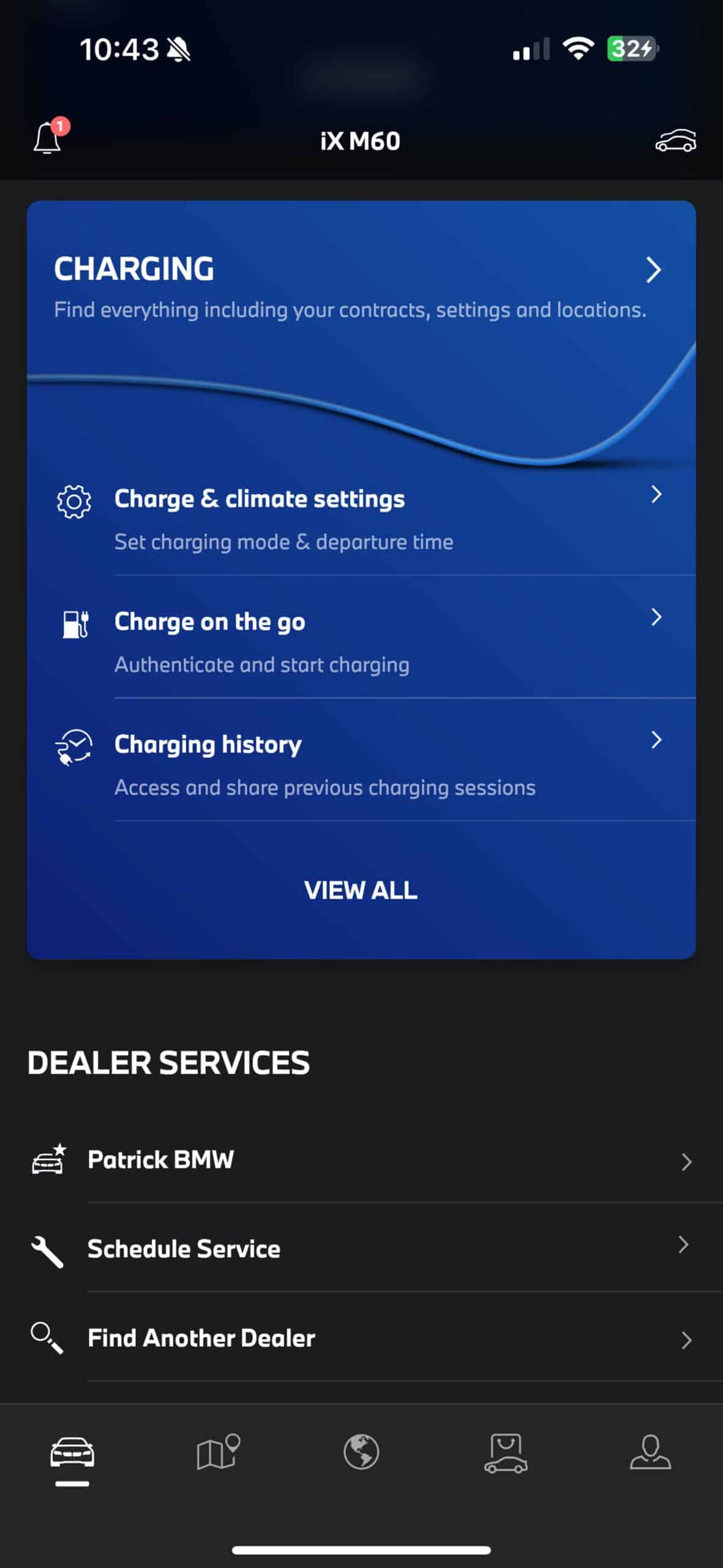Open the globe tab

[361, 1453]
